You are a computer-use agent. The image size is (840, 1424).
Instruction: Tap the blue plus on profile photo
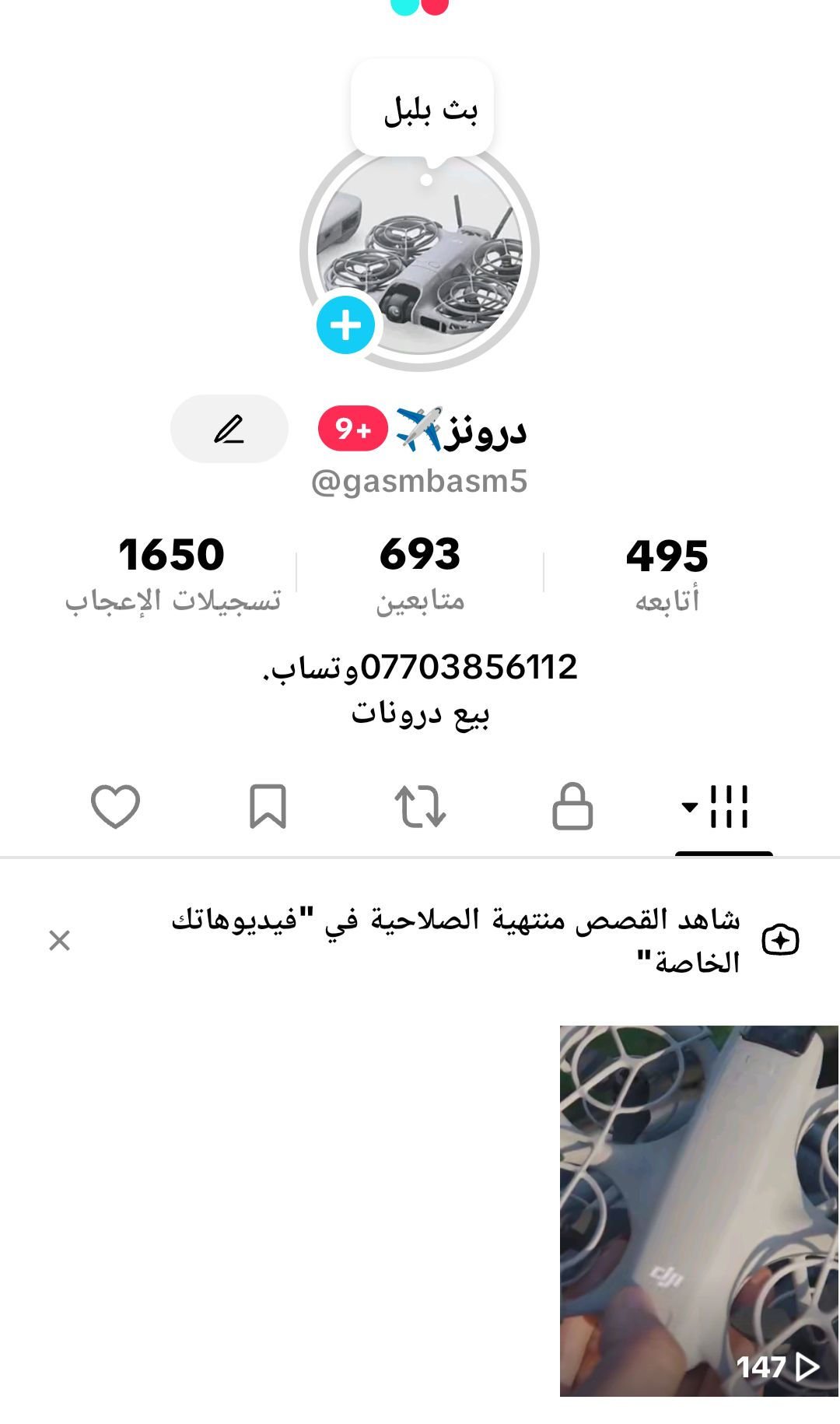[x=345, y=325]
